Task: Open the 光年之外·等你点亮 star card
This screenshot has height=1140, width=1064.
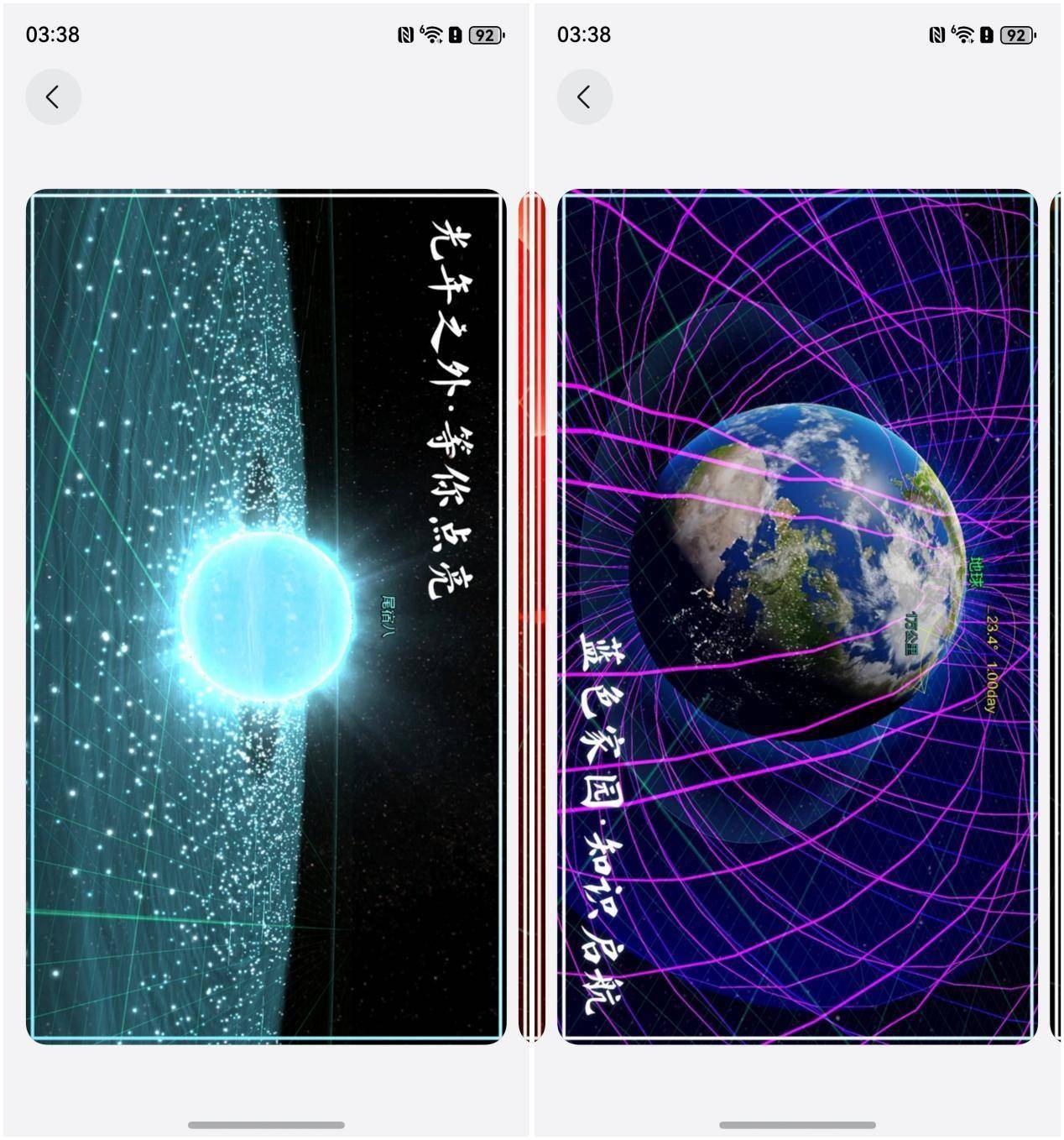Action: 266,617
